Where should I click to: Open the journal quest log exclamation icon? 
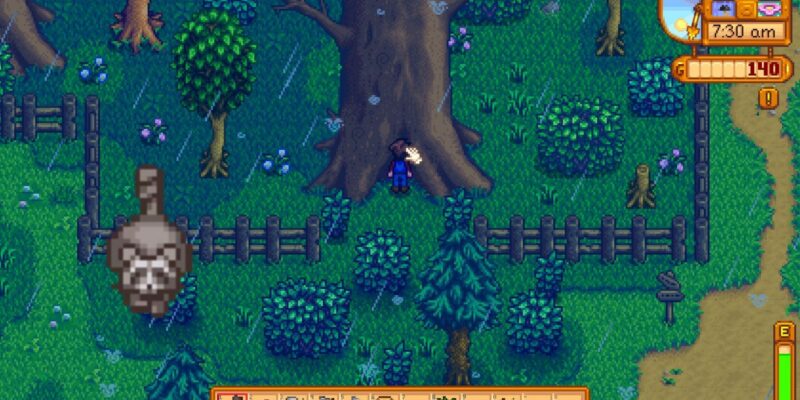768,98
